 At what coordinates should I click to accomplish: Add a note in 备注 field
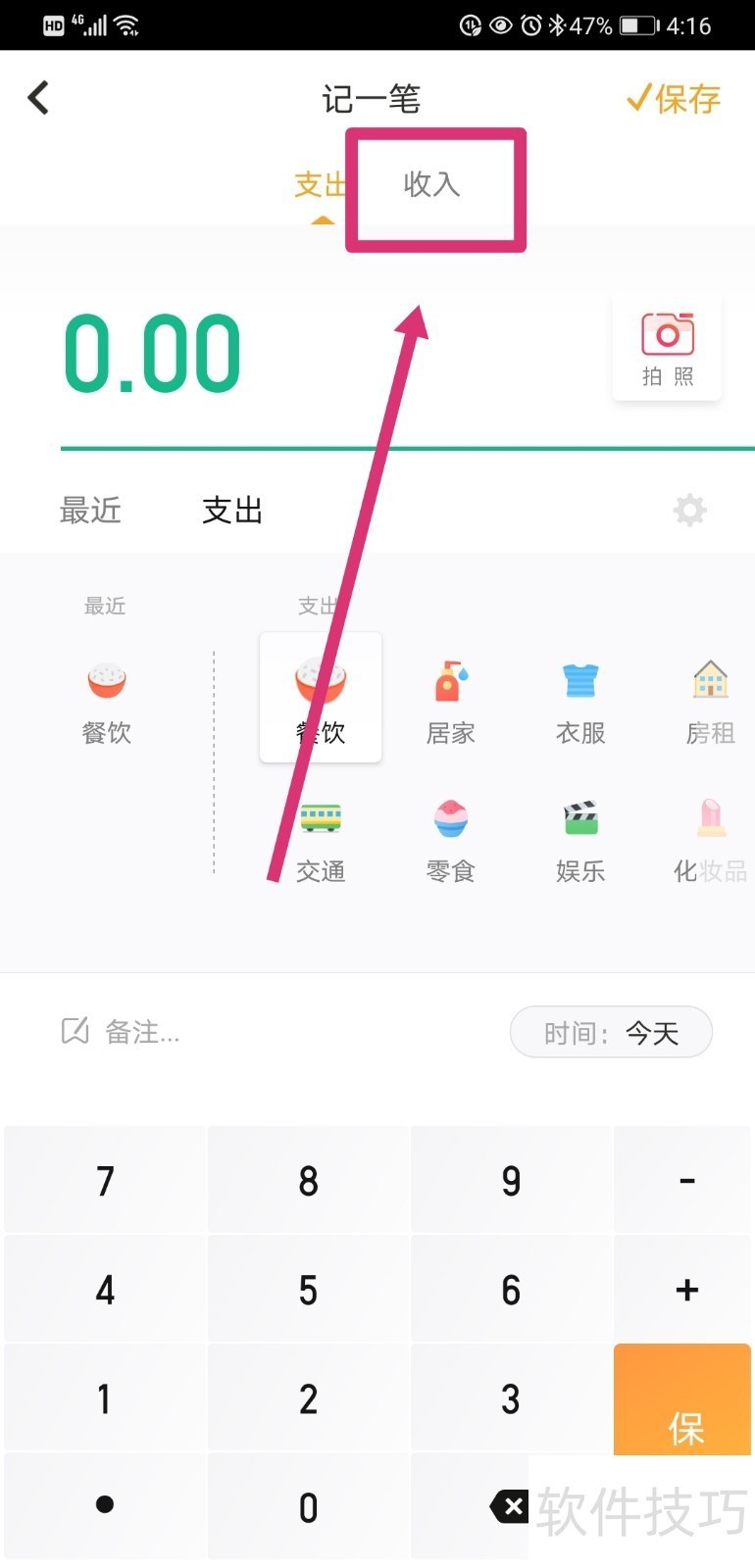click(142, 1032)
